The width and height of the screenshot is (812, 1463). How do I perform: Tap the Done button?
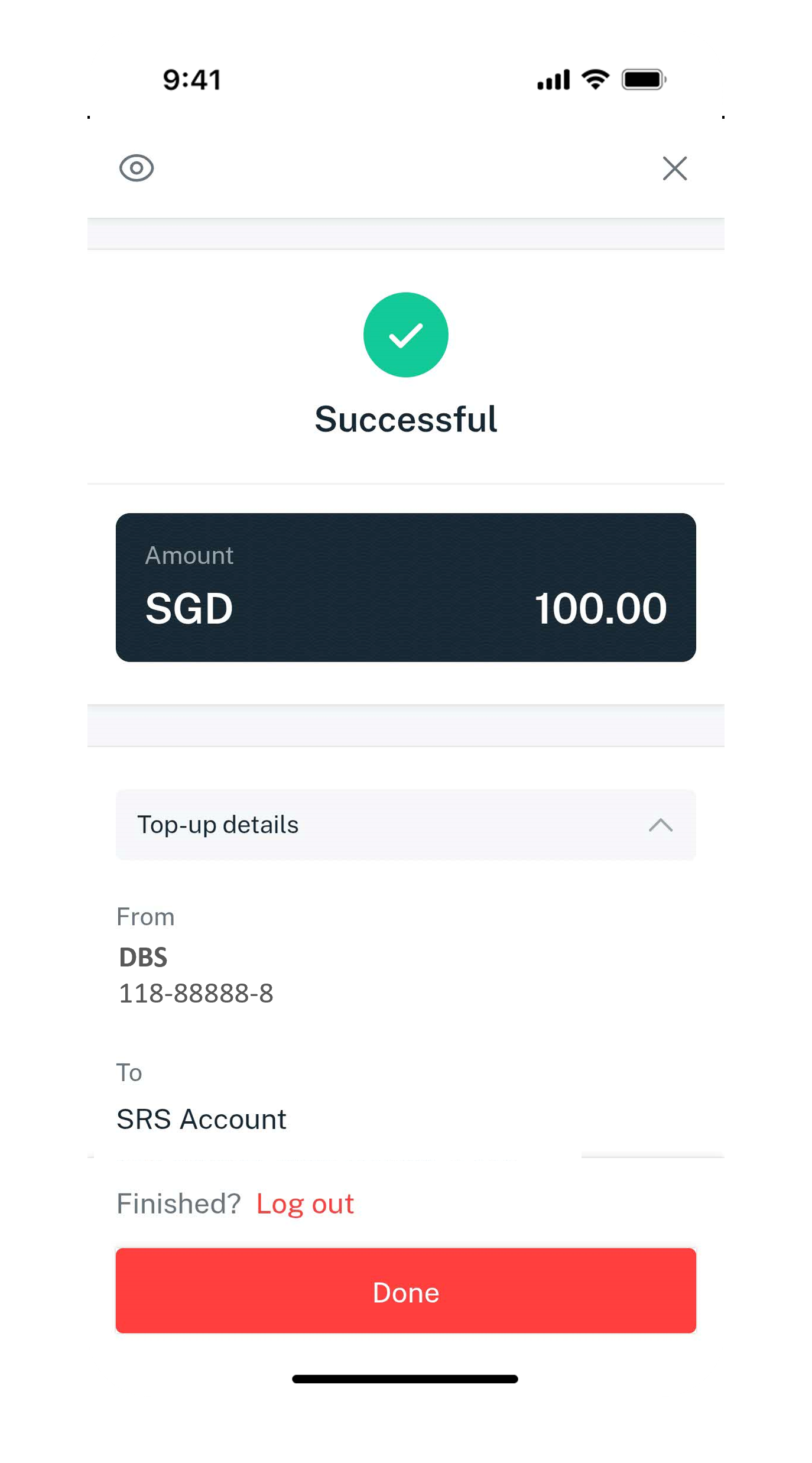pyautogui.click(x=406, y=1292)
